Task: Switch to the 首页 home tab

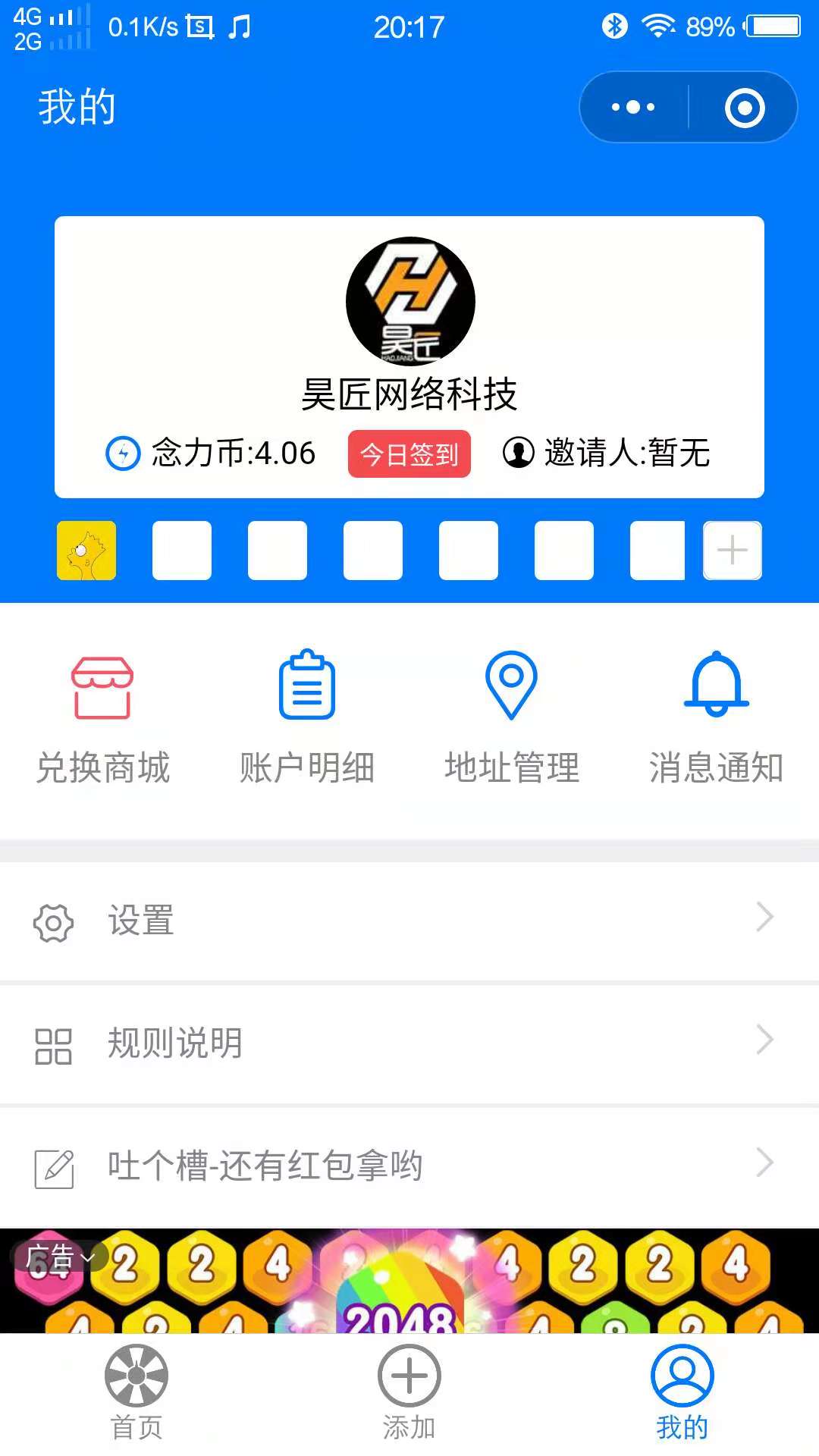Action: coord(136,1392)
